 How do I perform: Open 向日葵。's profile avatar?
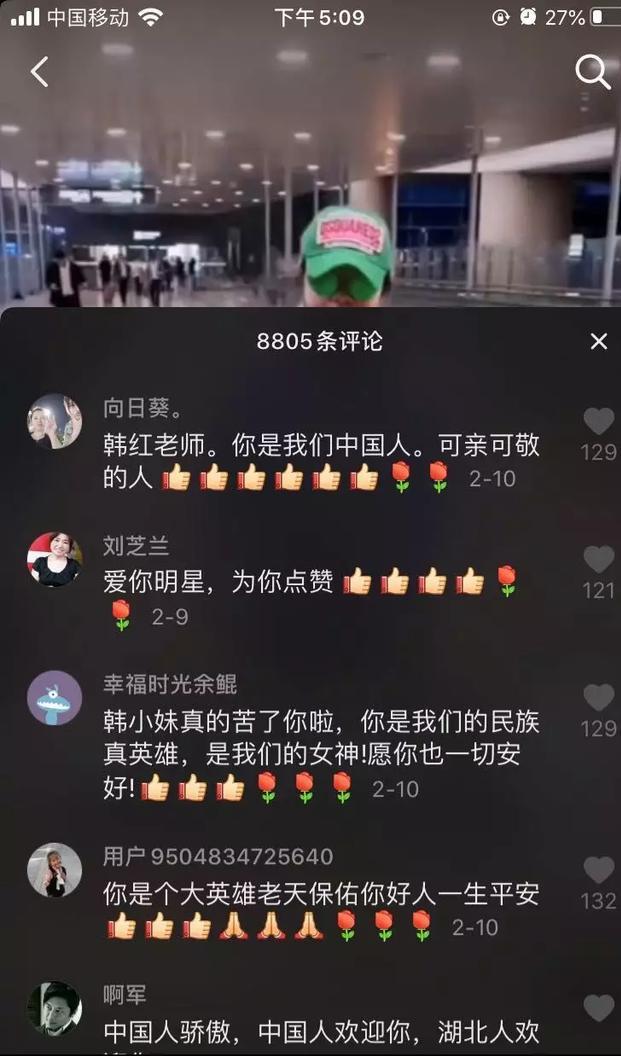pyautogui.click(x=54, y=421)
